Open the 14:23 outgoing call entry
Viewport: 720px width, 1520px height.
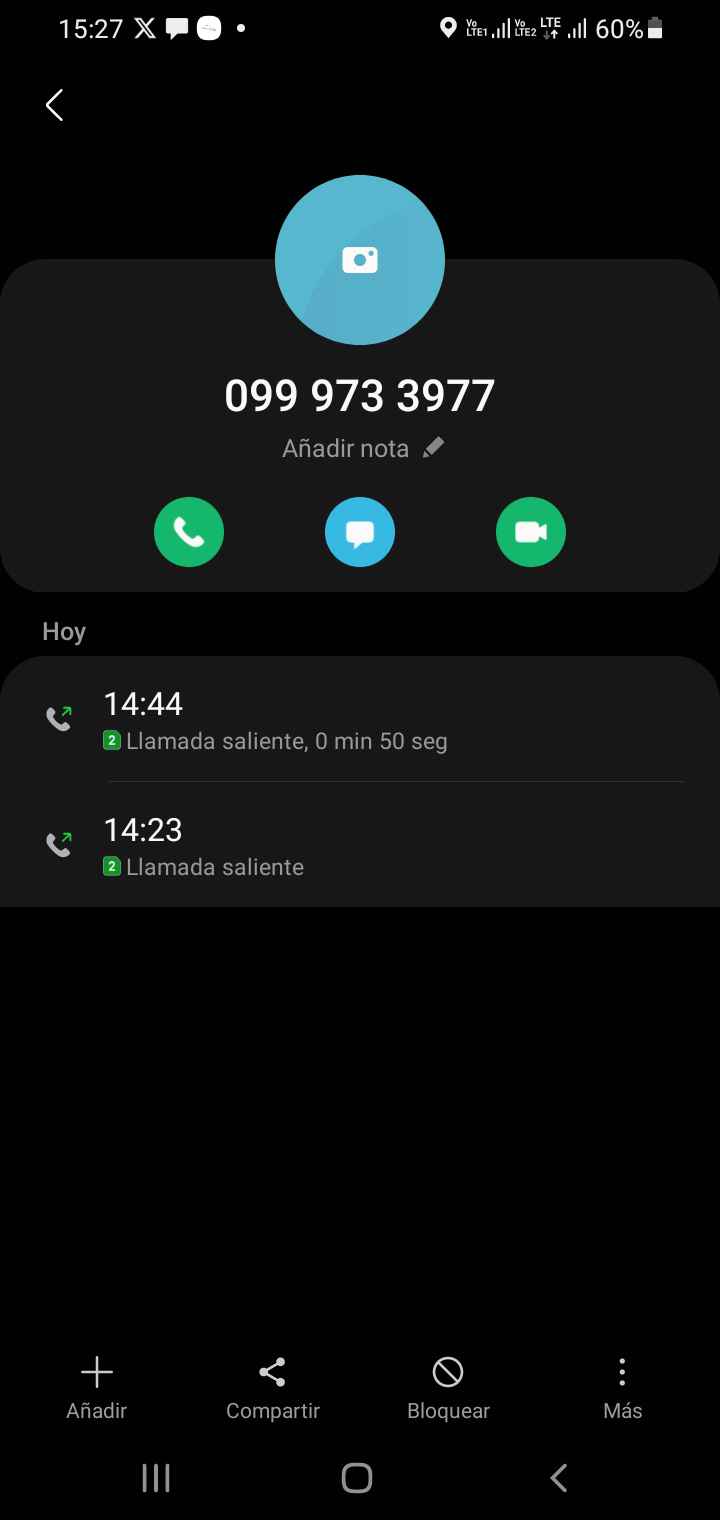[360, 845]
